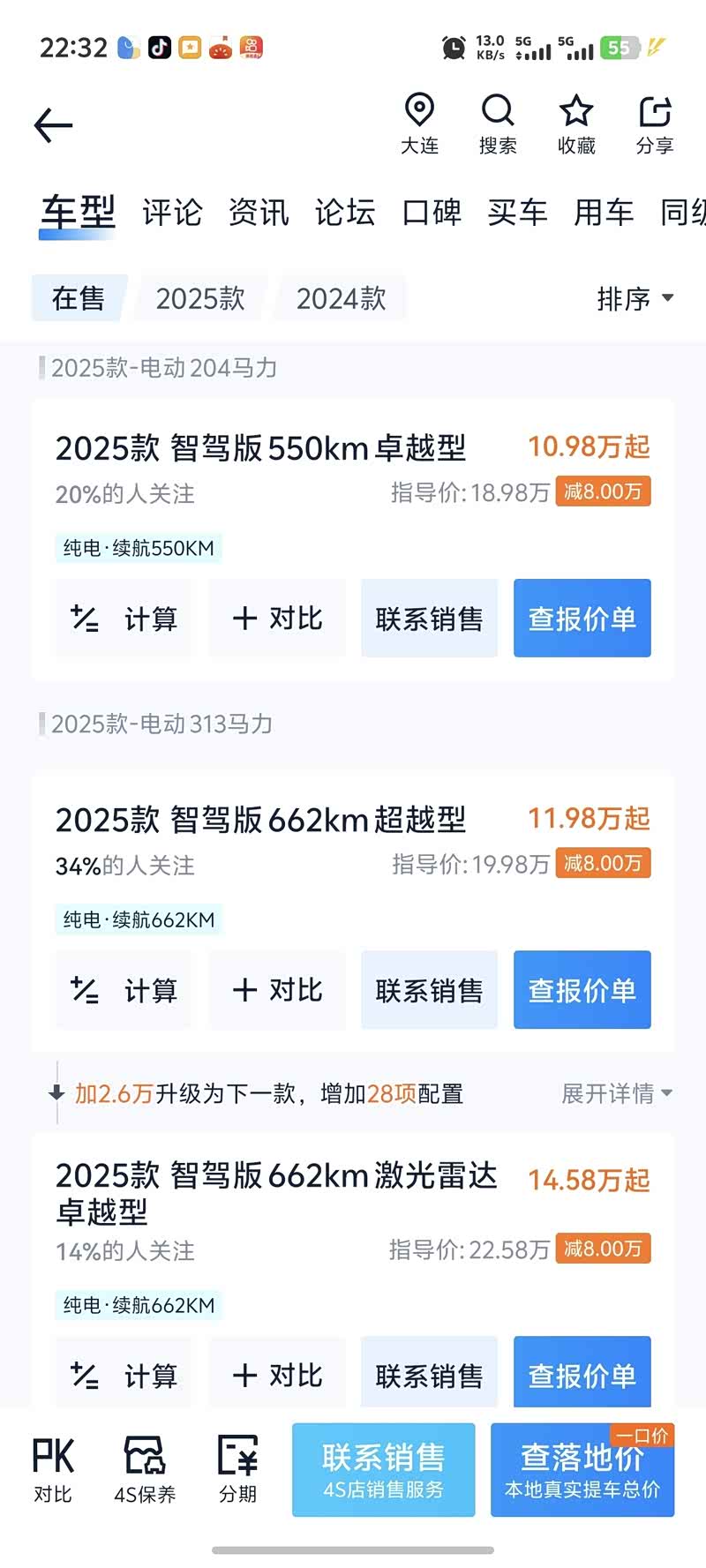Open the 4S保养 bottom item
Screen dimensions: 706x1568
(x=145, y=1469)
